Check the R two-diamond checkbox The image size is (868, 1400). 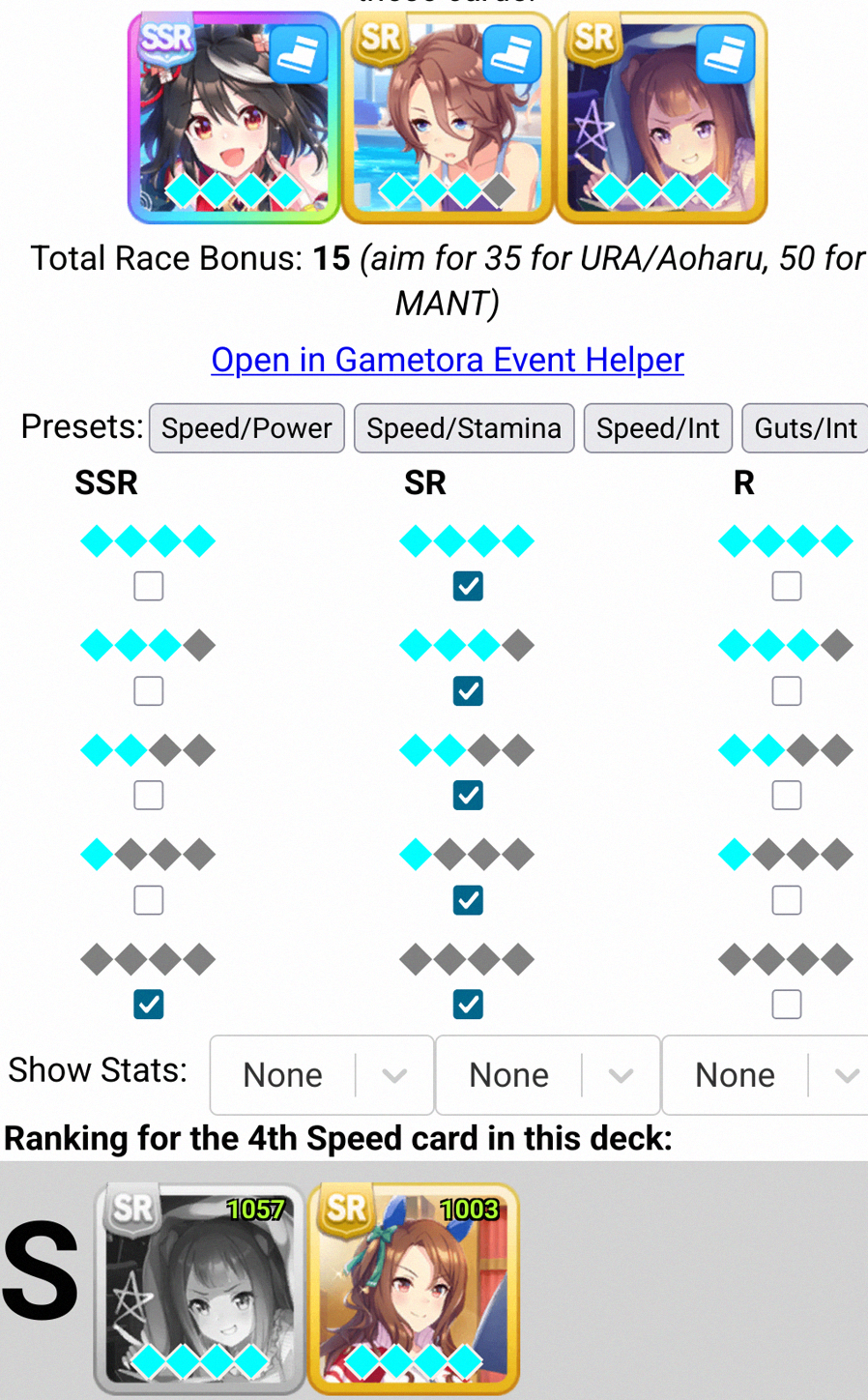coord(787,796)
